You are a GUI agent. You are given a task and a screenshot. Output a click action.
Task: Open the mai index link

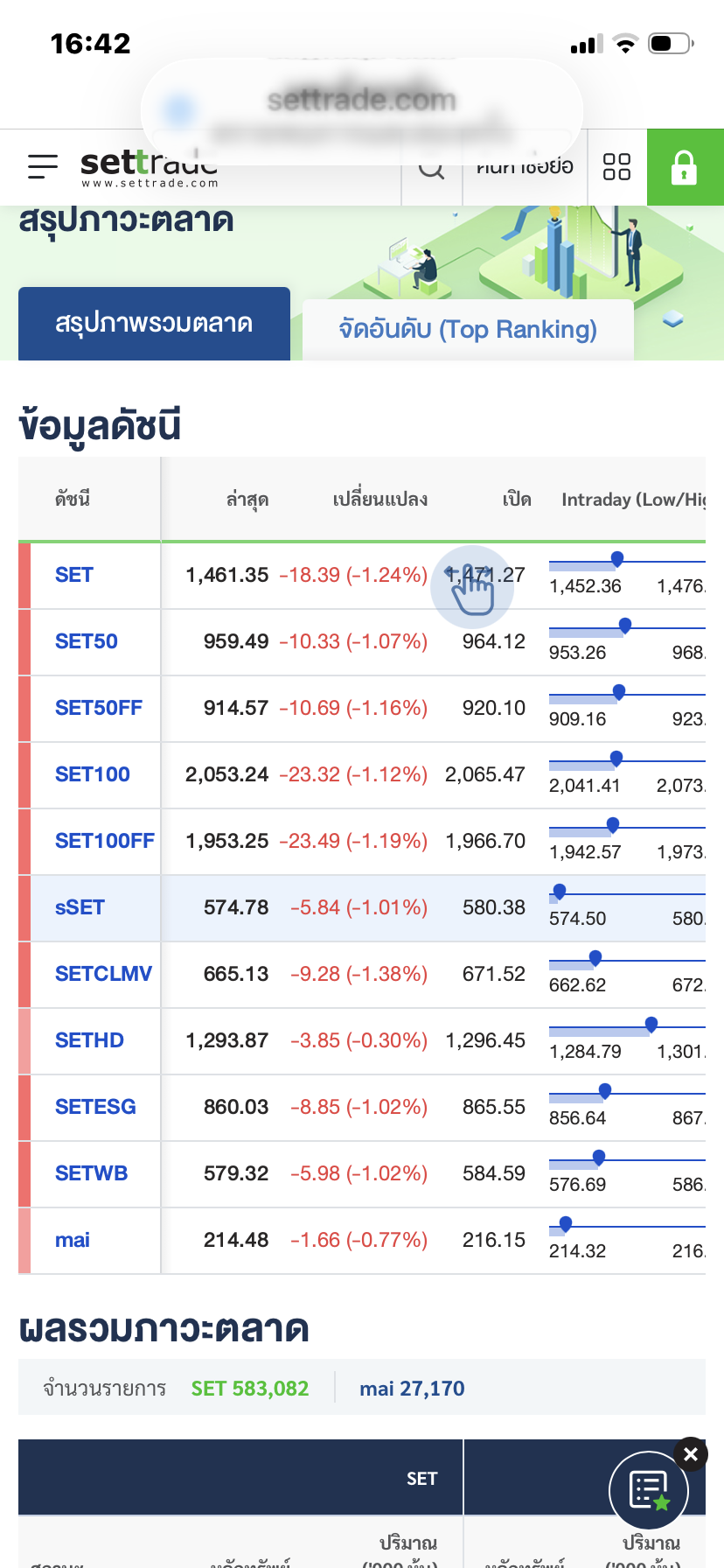pyautogui.click(x=73, y=1240)
